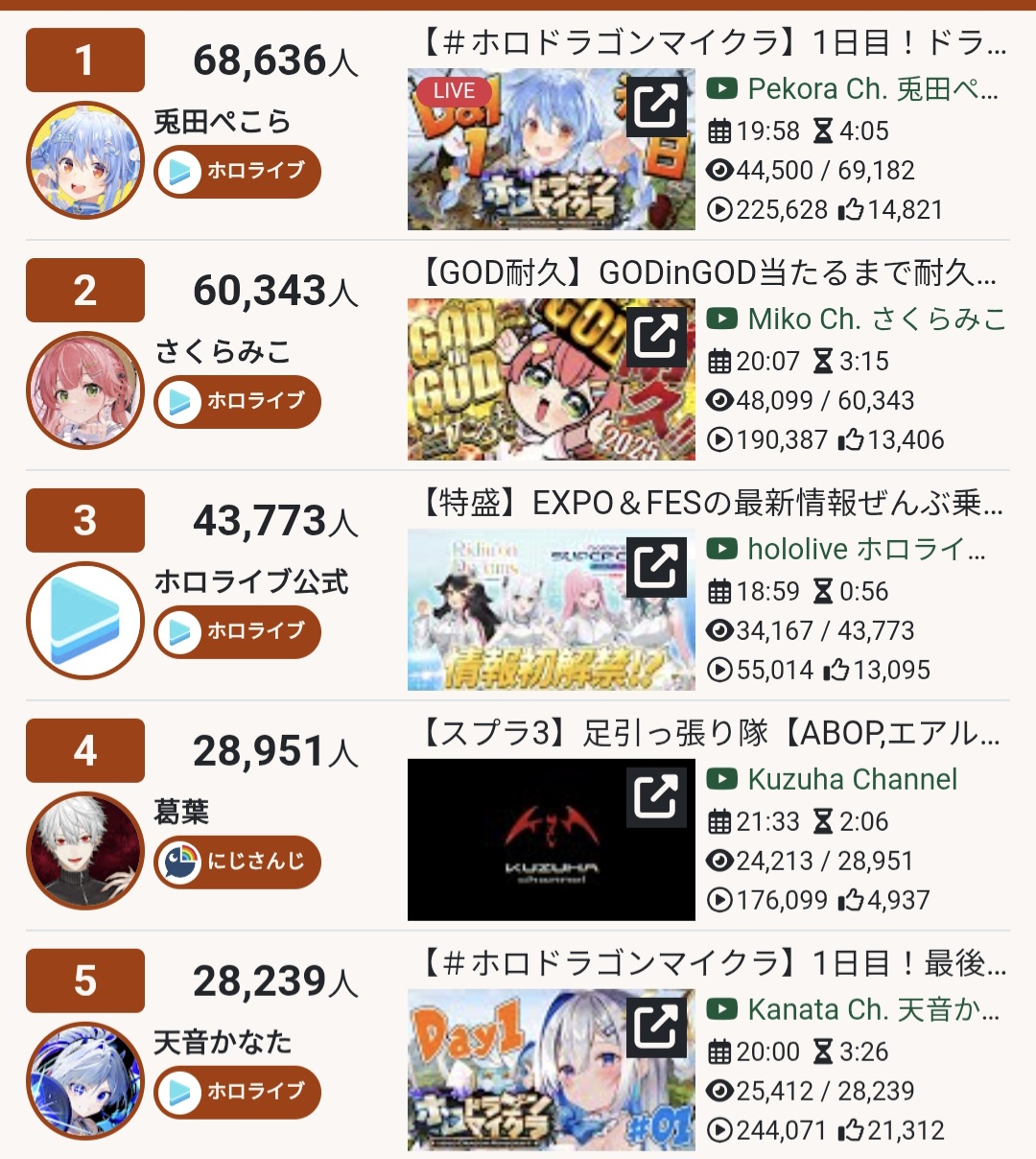Open external link on Pekora's stream thumbnail
The image size is (1036, 1159).
click(x=657, y=106)
